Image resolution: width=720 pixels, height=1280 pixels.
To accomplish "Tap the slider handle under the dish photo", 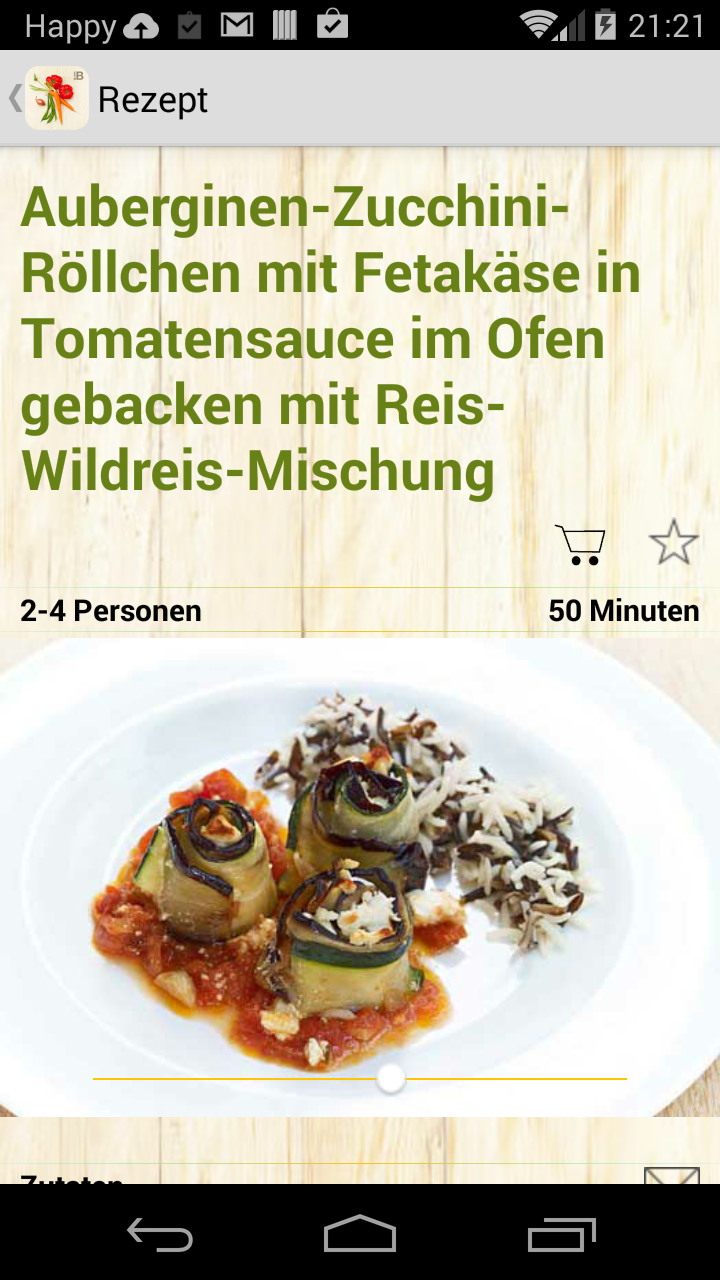I will tap(391, 1078).
